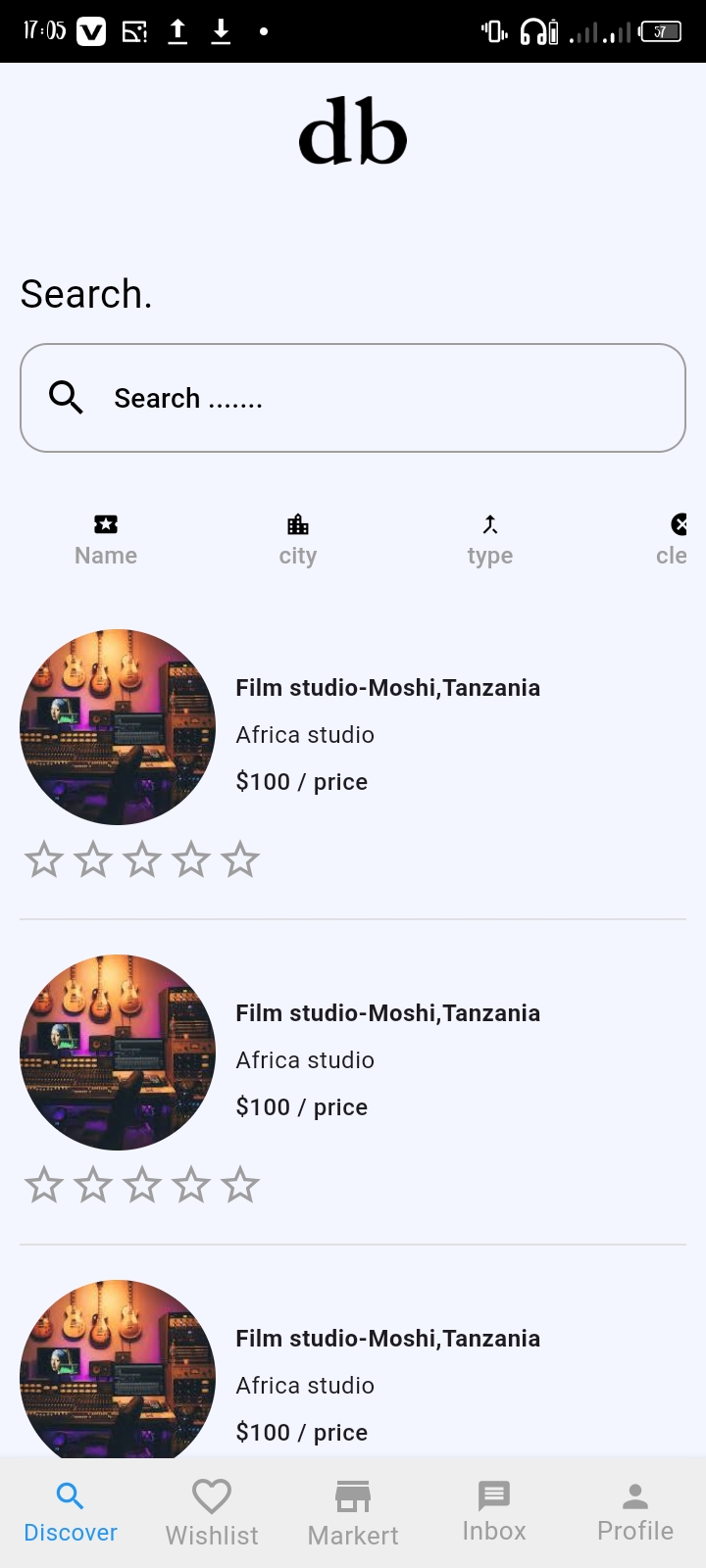Image resolution: width=706 pixels, height=1568 pixels.
Task: Tap the search magnifier icon
Action: pyautogui.click(x=65, y=397)
